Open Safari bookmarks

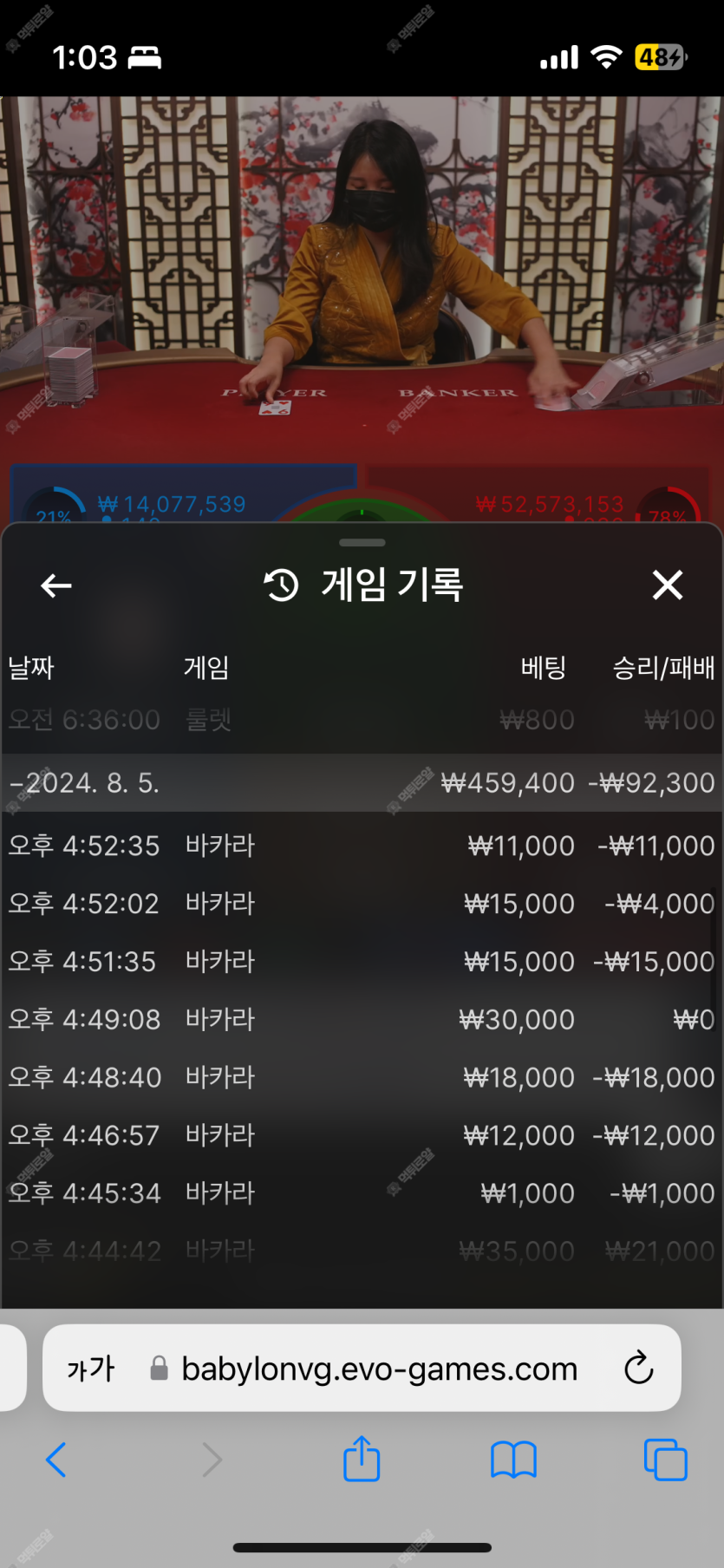tap(513, 1460)
